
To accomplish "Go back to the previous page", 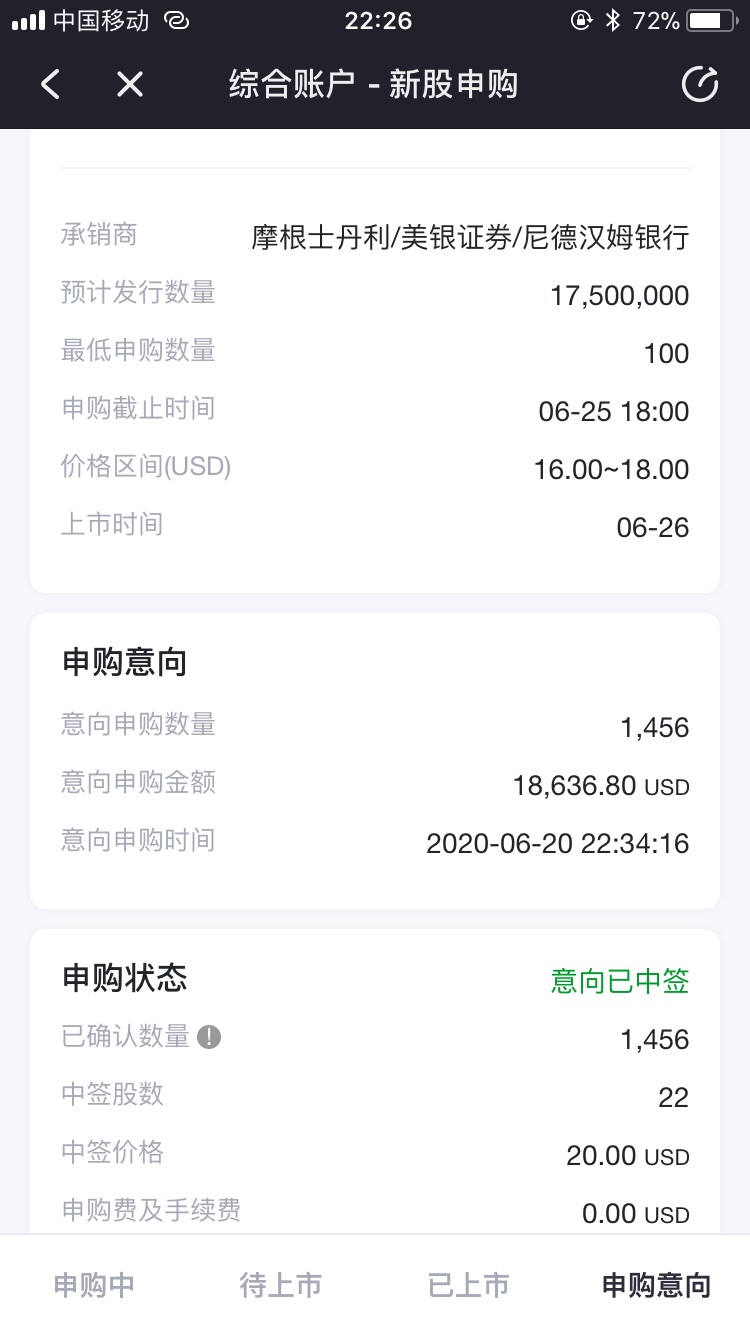I will (x=51, y=85).
